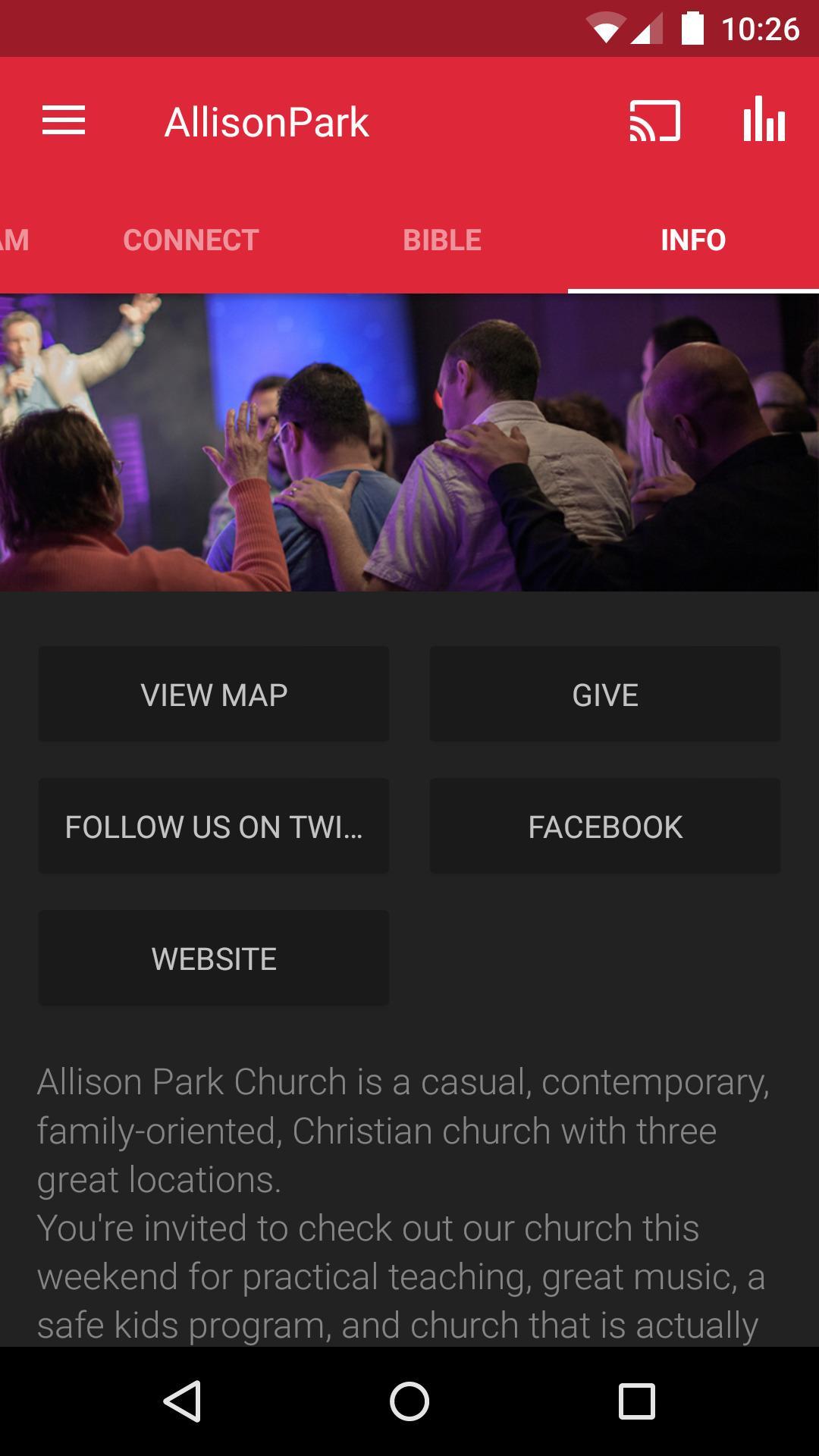This screenshot has height=1456, width=819.
Task: Open the Facebook page button
Action: click(x=605, y=826)
